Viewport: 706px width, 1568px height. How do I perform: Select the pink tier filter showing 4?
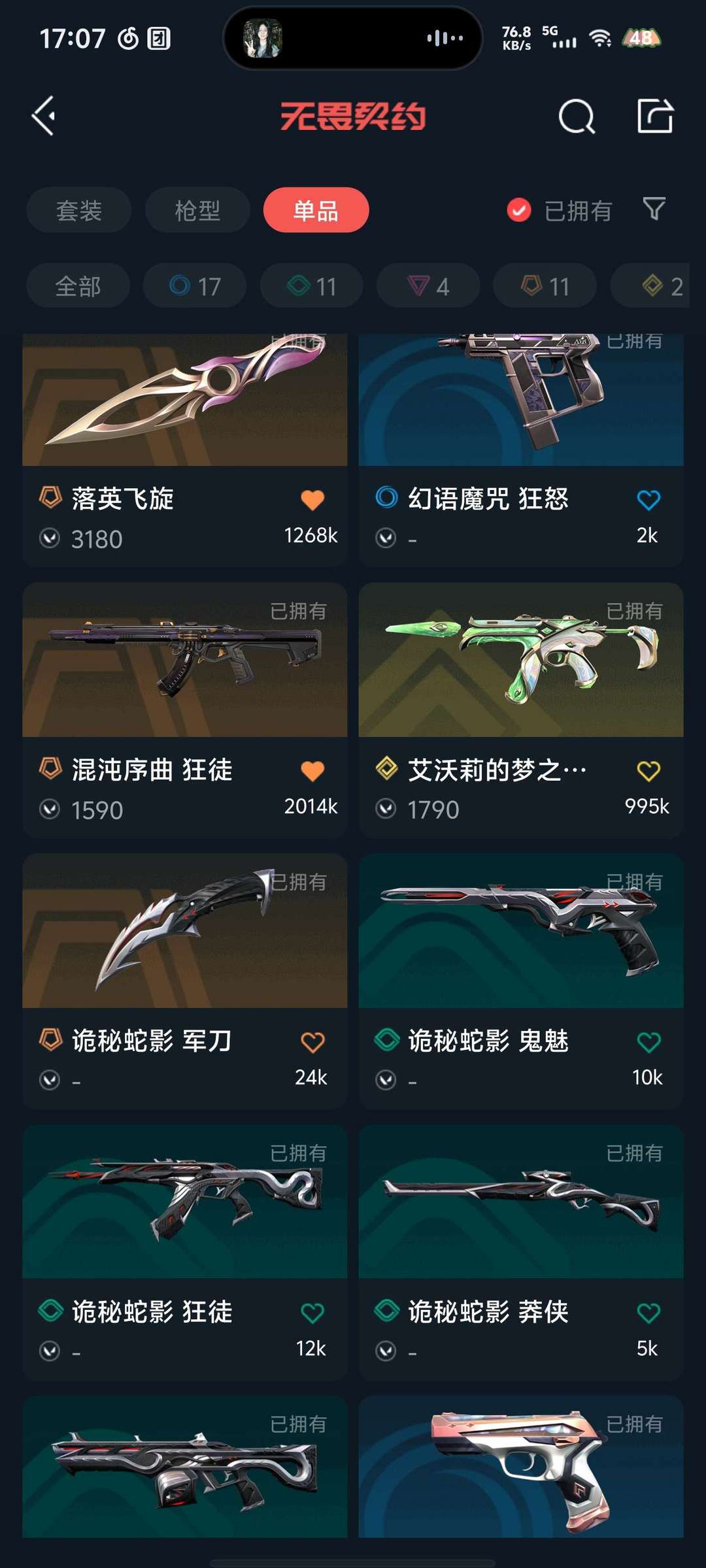click(x=427, y=285)
